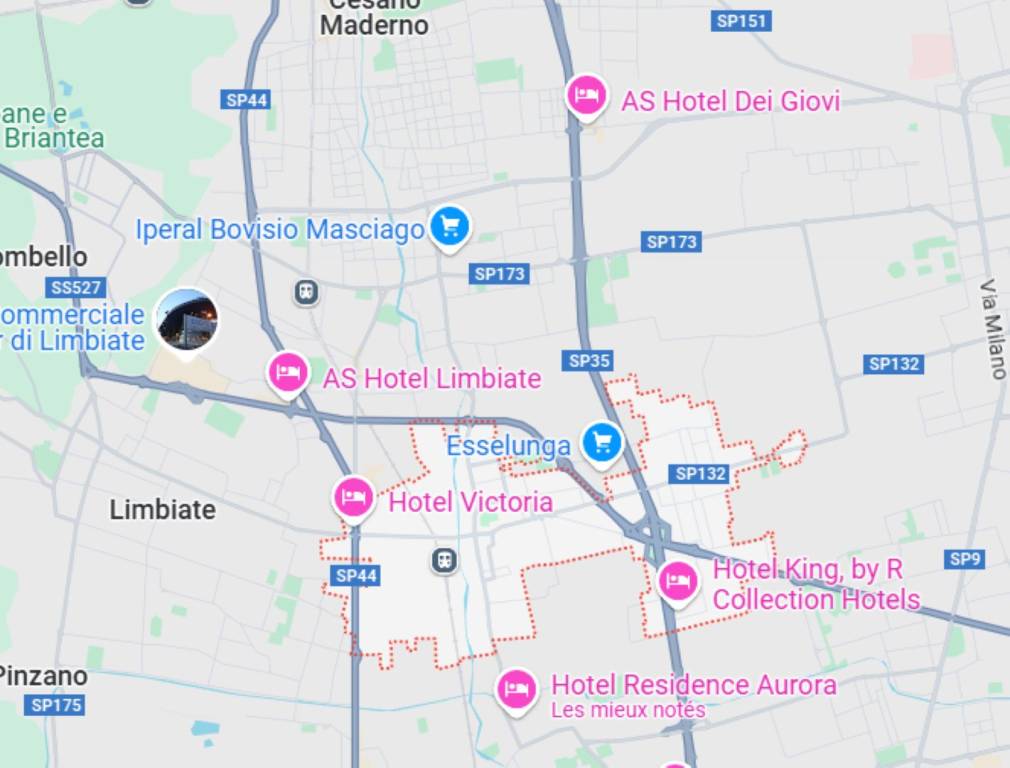Select the Iperal Bovisio Masciago store marker

click(x=450, y=228)
